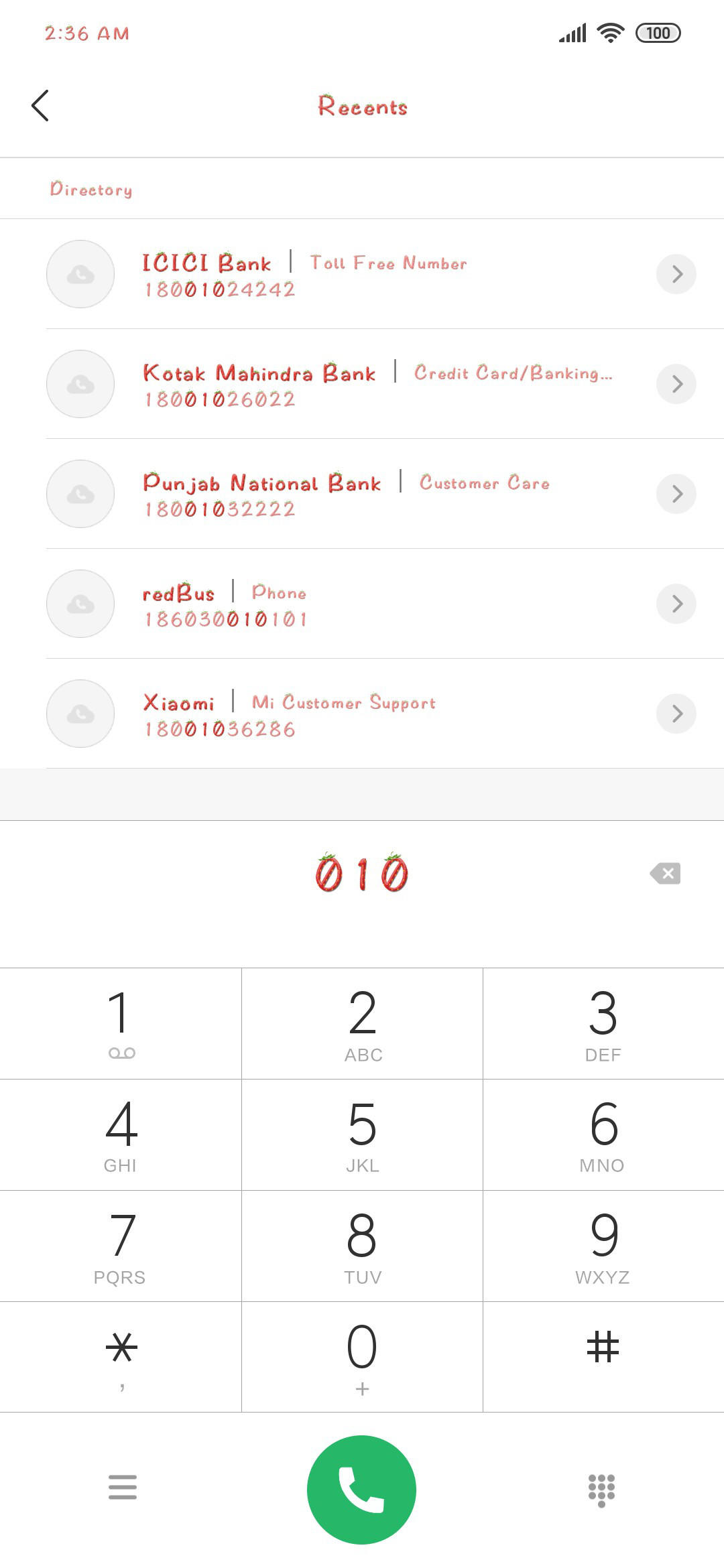Open ICICI Bank directory entry
Image resolution: width=724 pixels, height=1568 pixels.
point(362,274)
